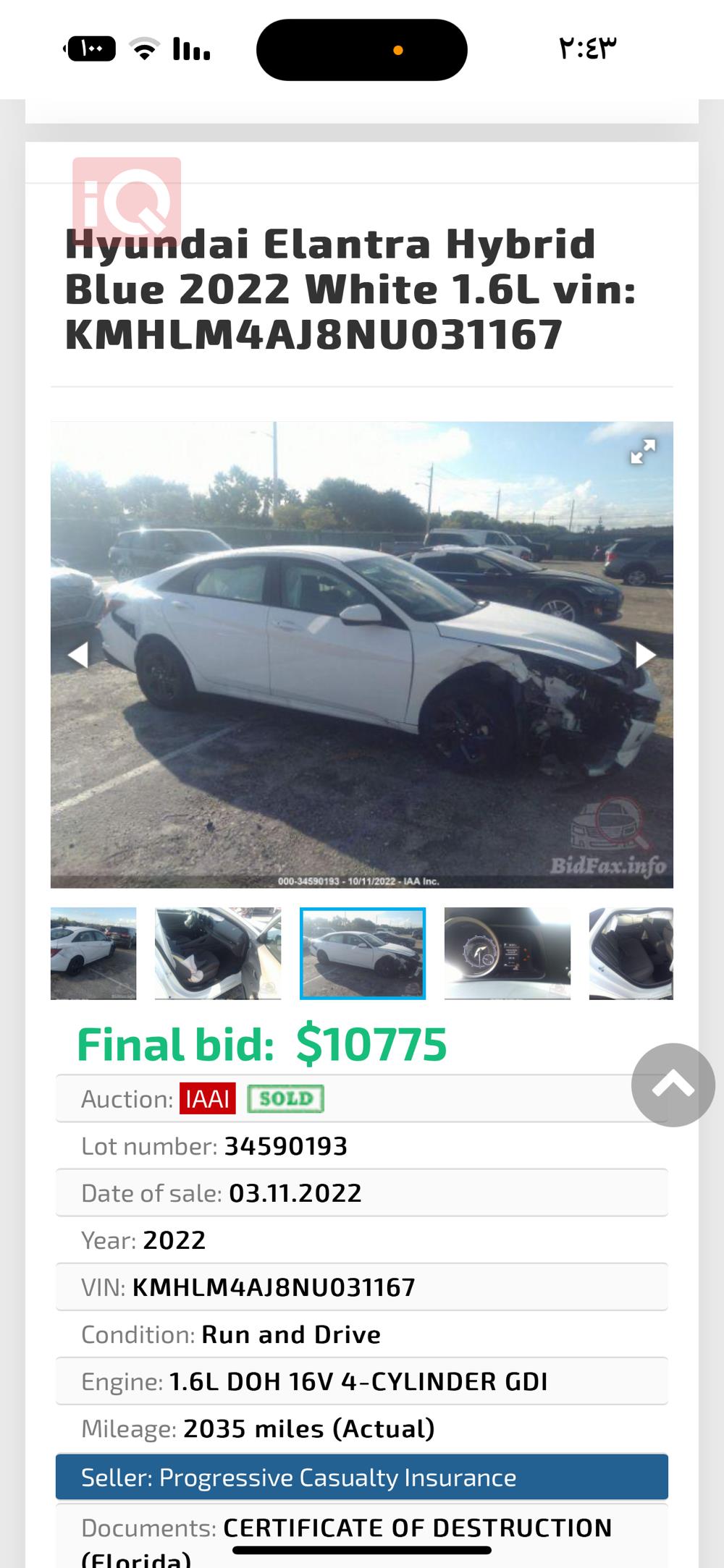Open the first thumbnail of the white car's rear
Viewport: 724px width, 1568px height.
[93, 953]
